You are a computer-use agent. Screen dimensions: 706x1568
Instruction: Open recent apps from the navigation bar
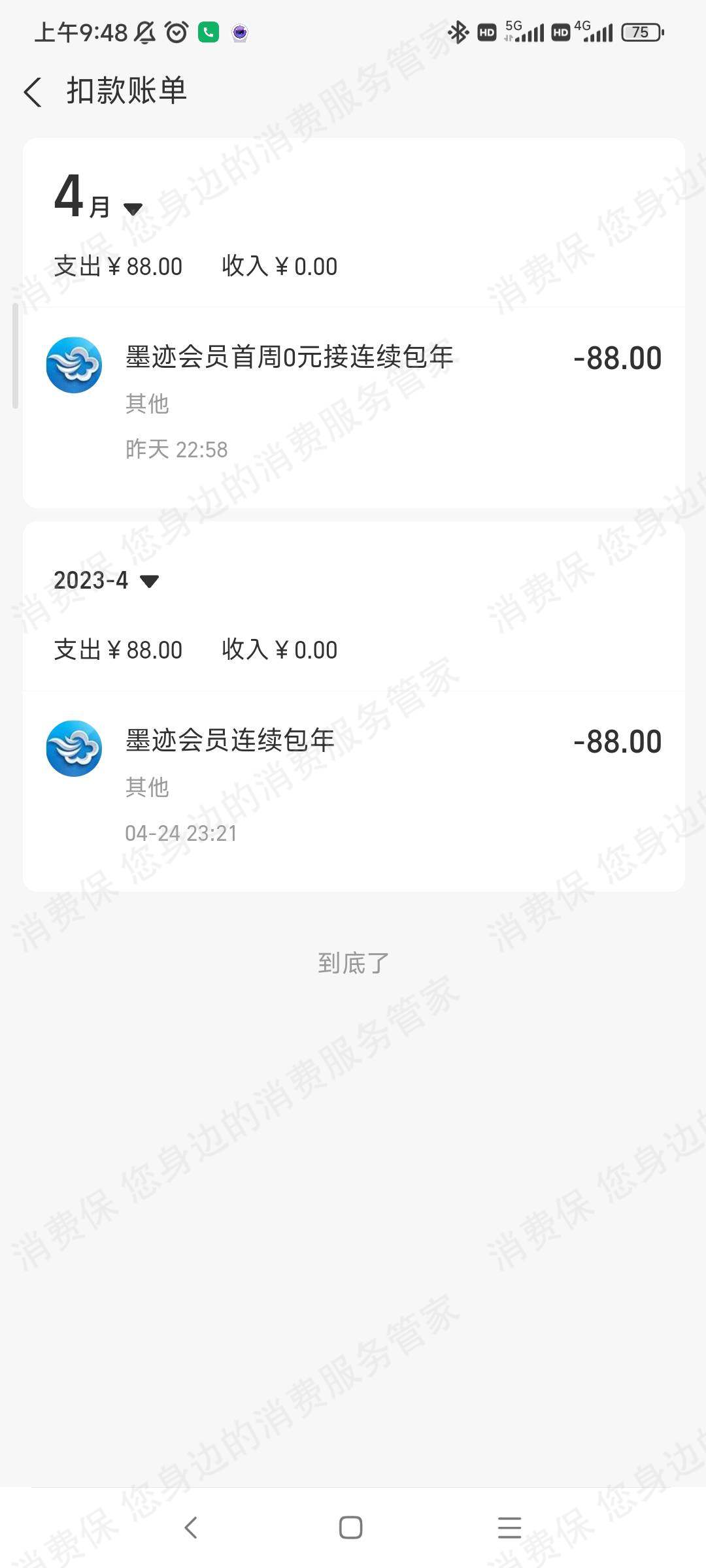coord(509,1527)
